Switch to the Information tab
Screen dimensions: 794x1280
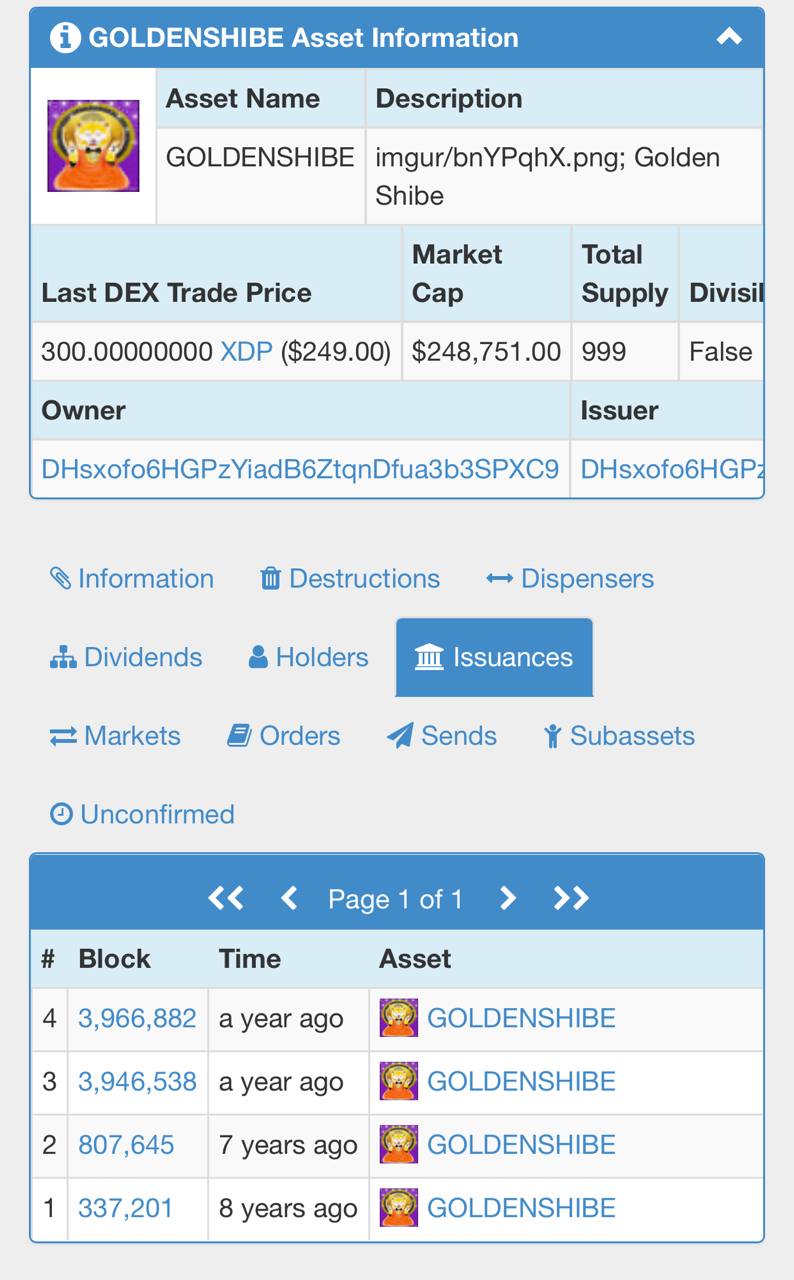click(x=132, y=579)
